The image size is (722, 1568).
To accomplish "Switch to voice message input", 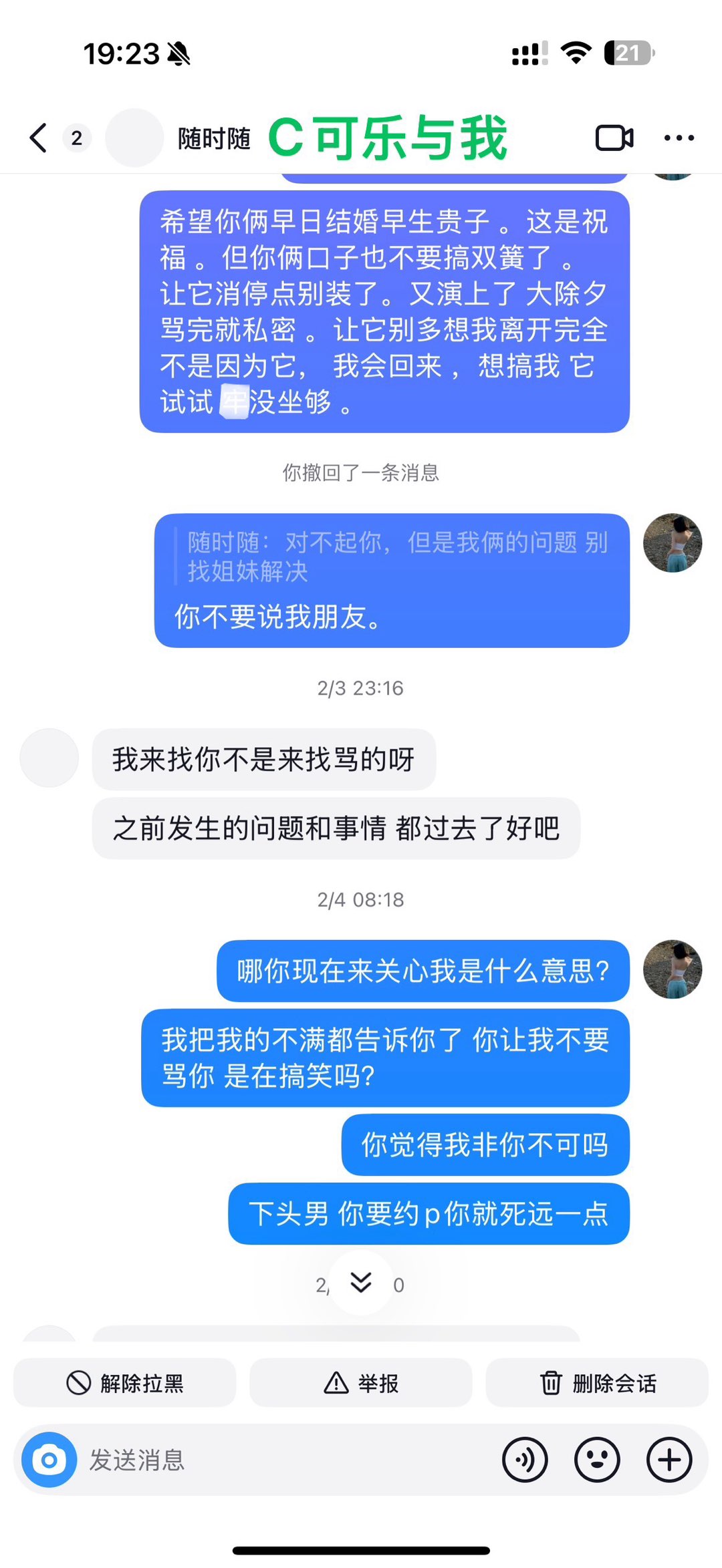I will click(525, 1460).
